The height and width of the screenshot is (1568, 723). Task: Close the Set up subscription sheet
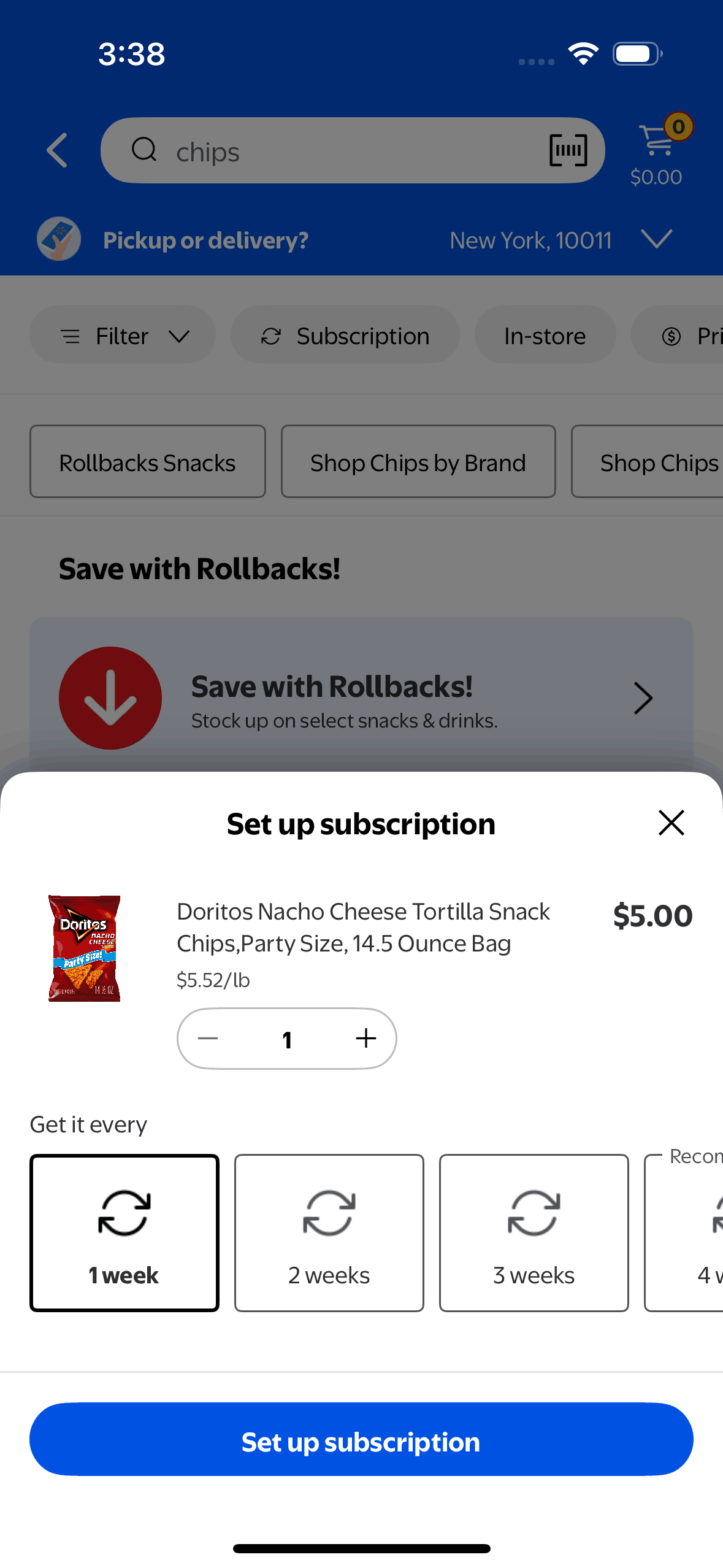[x=671, y=823]
